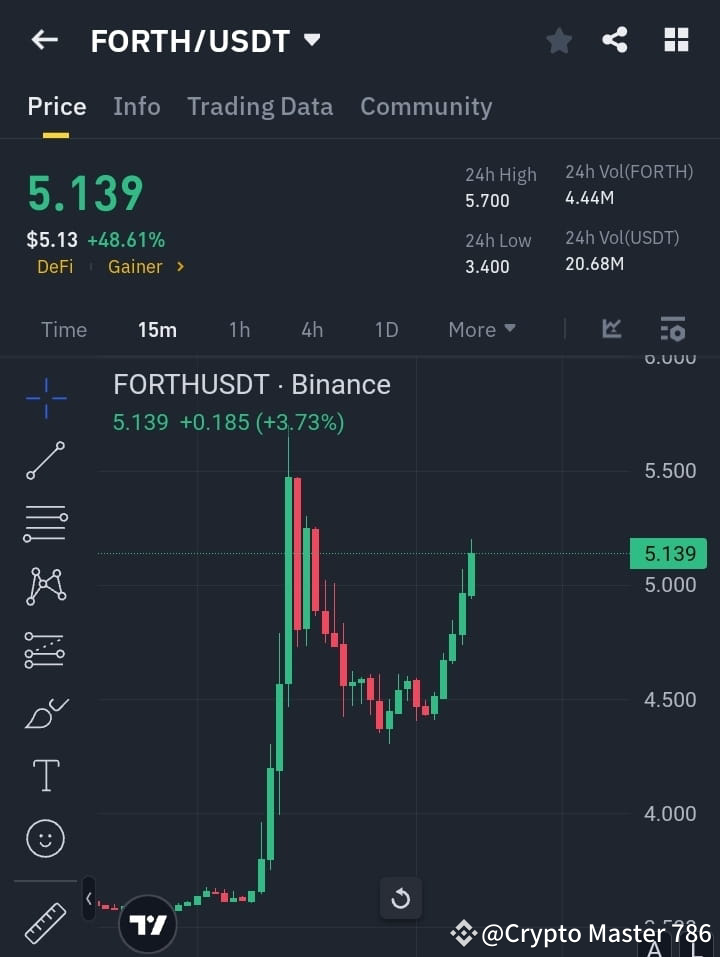Select the XABCD pattern tool
The height and width of the screenshot is (957, 720).
click(x=44, y=587)
